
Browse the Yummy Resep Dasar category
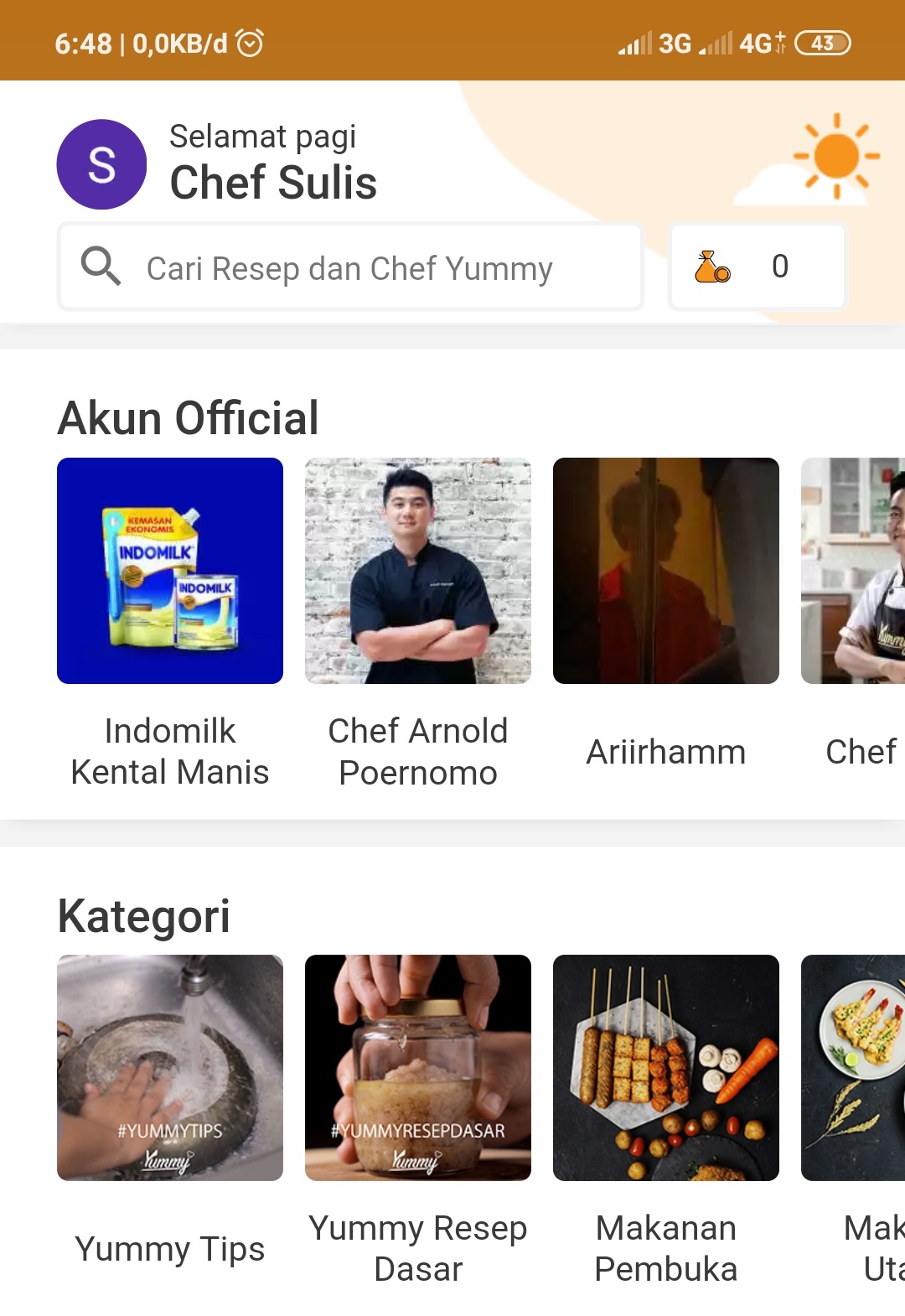pyautogui.click(x=418, y=1068)
